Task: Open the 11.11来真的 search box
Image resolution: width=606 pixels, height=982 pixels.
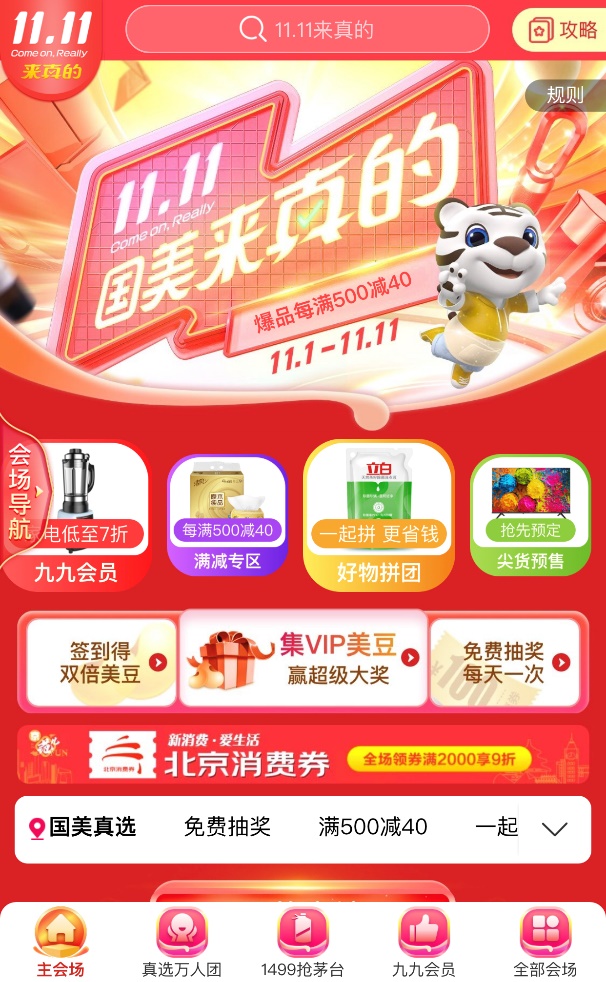Action: [308, 29]
